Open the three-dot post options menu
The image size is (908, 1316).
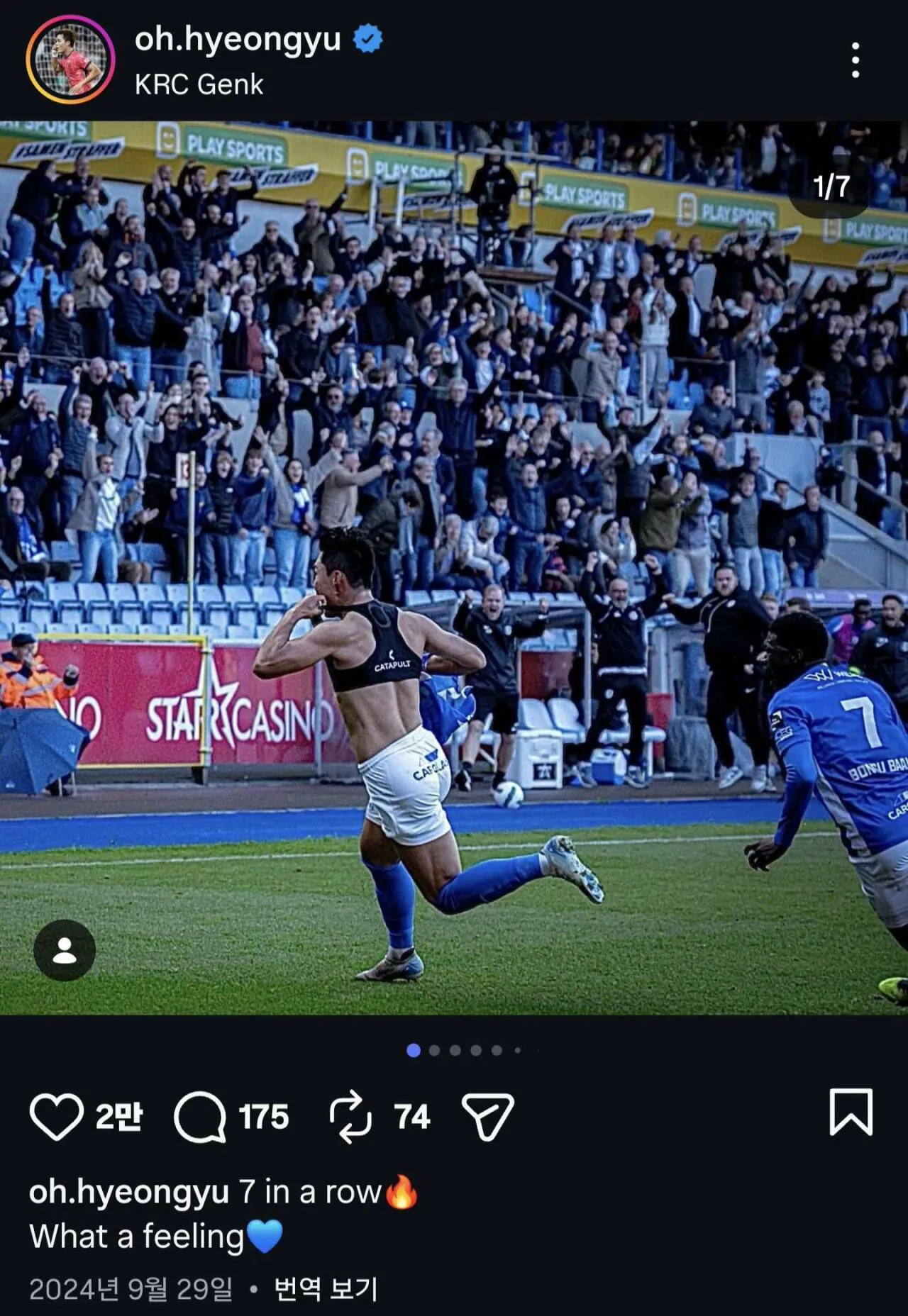[856, 60]
